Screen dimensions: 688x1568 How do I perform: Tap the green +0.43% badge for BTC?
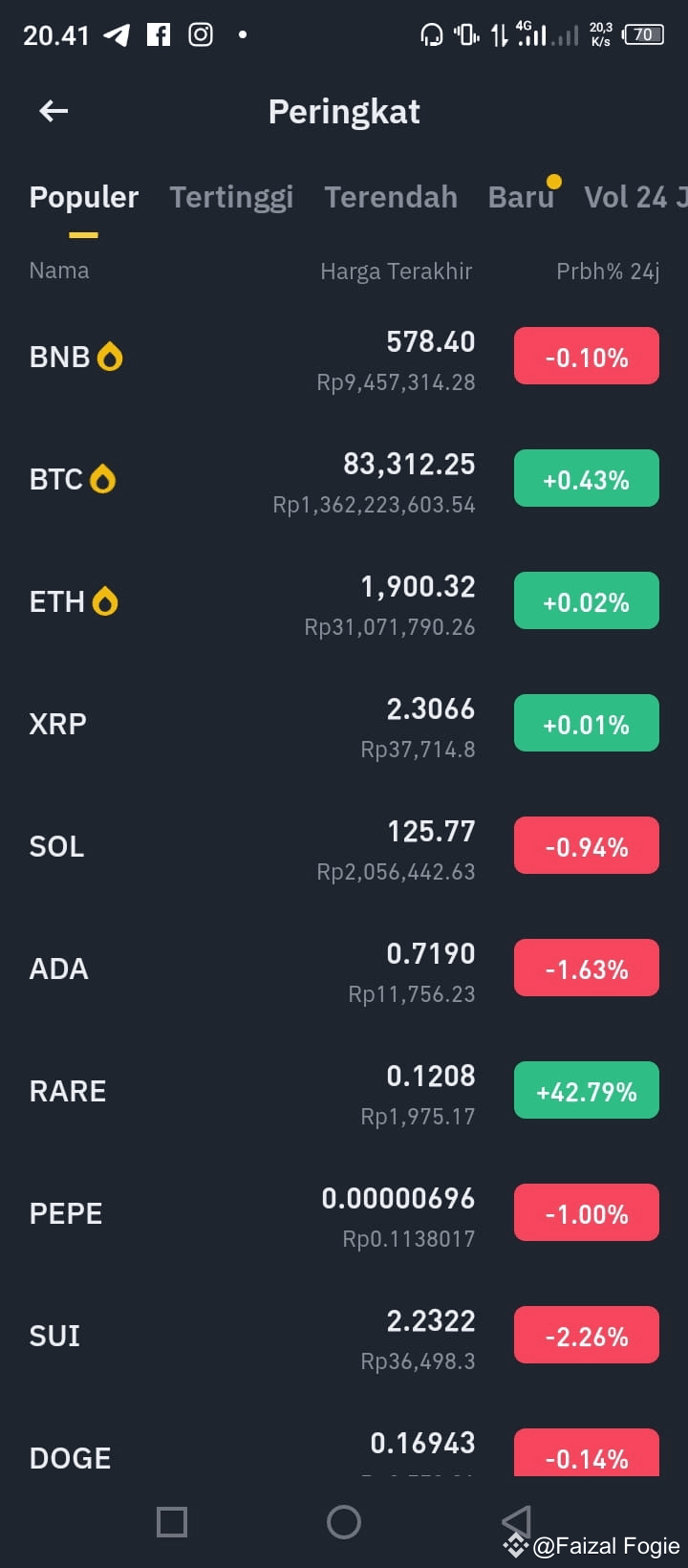[x=586, y=478]
